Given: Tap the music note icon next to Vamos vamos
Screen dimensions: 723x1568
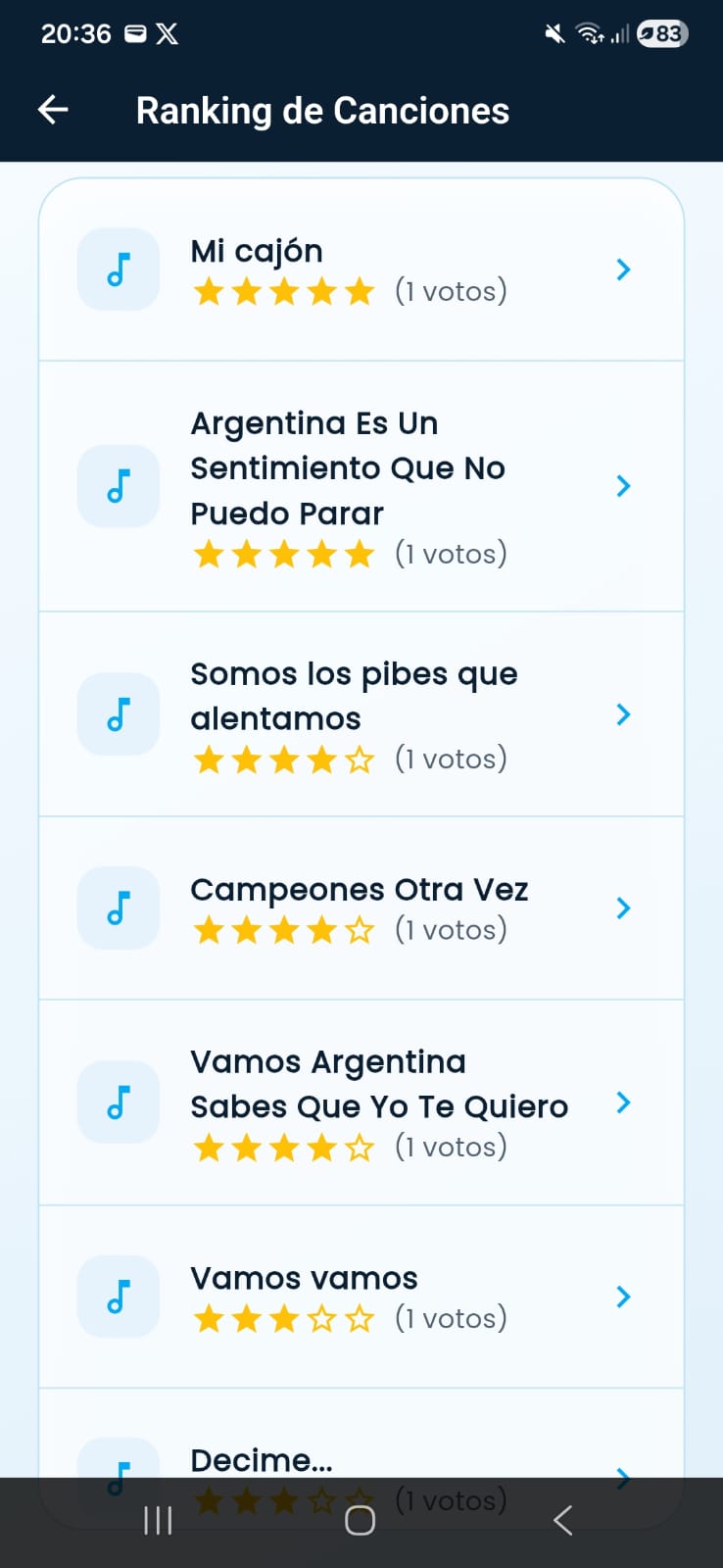Looking at the screenshot, I should [118, 1297].
